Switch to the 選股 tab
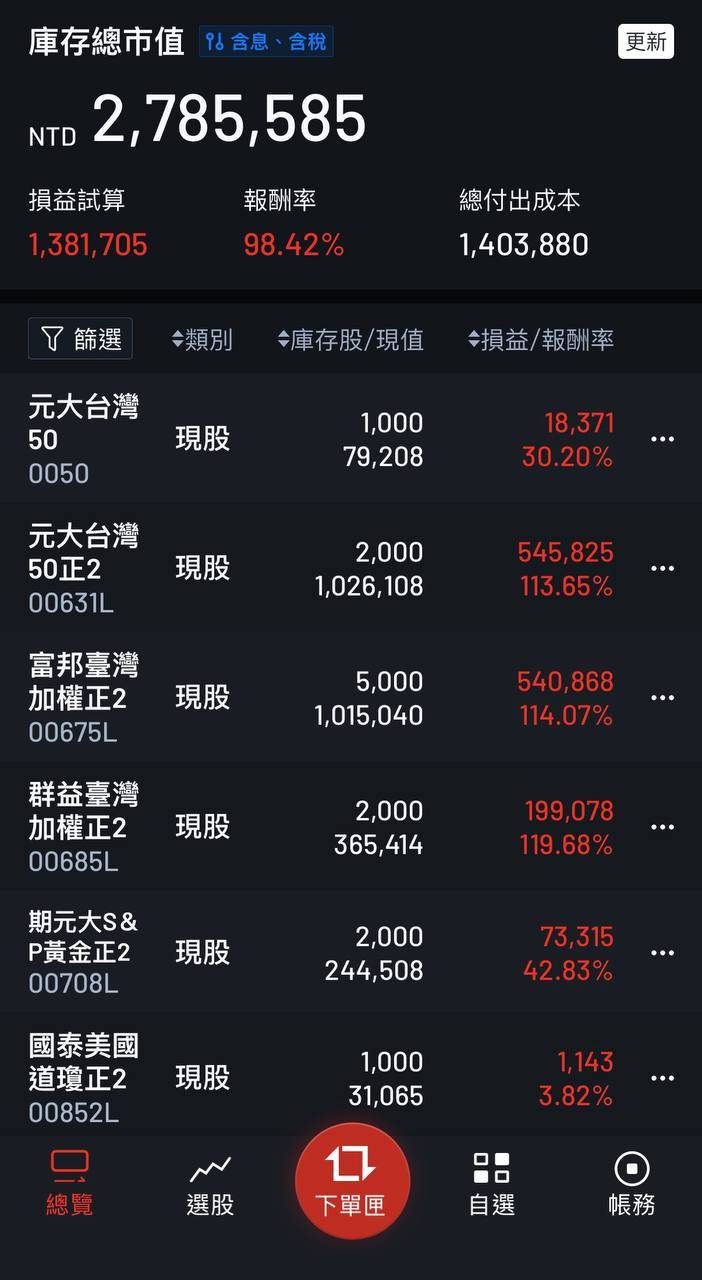702x1280 pixels. point(210,1183)
